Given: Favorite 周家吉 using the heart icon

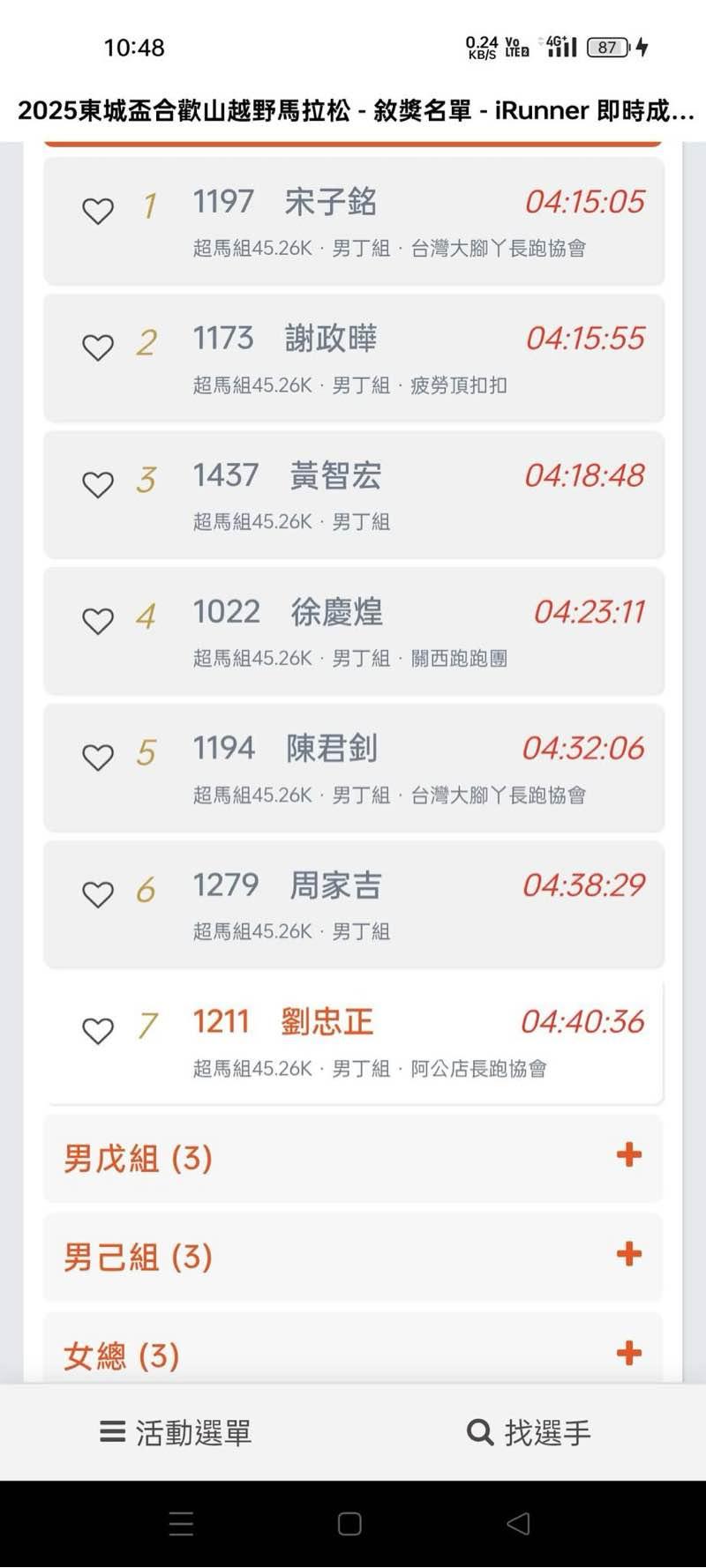Looking at the screenshot, I should pos(98,894).
